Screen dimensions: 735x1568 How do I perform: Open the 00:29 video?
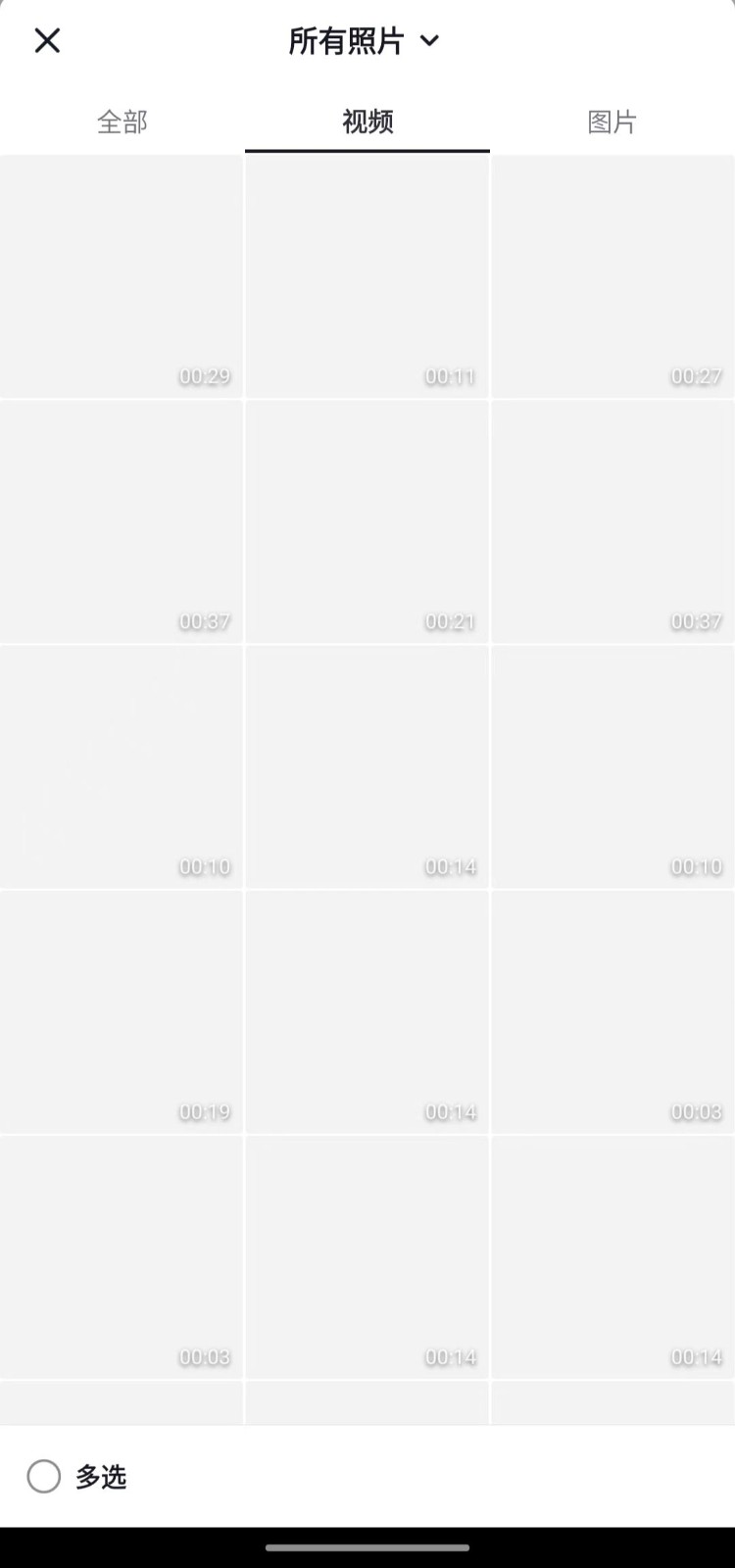122,276
